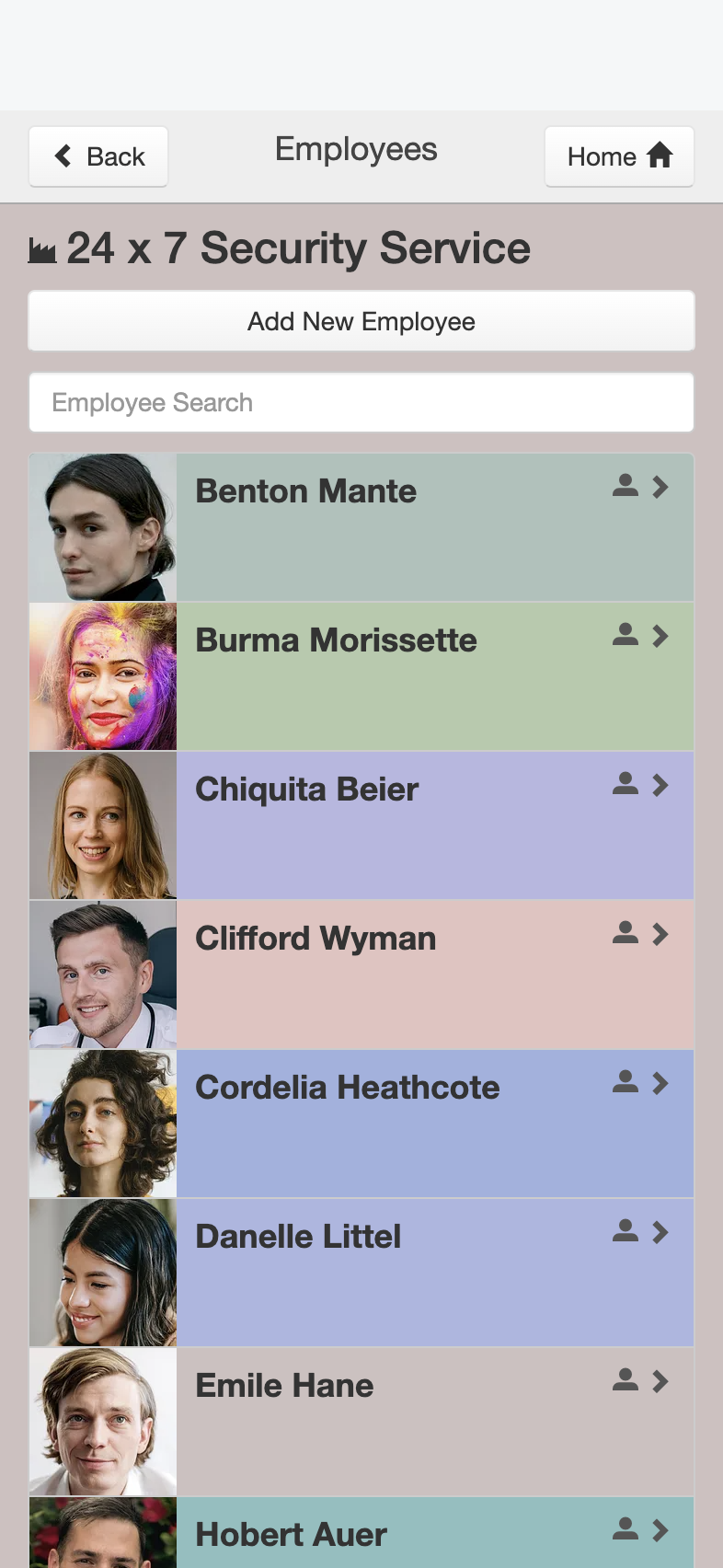Open Danelle Littel's employee page
Image resolution: width=723 pixels, height=1568 pixels.
point(361,1273)
